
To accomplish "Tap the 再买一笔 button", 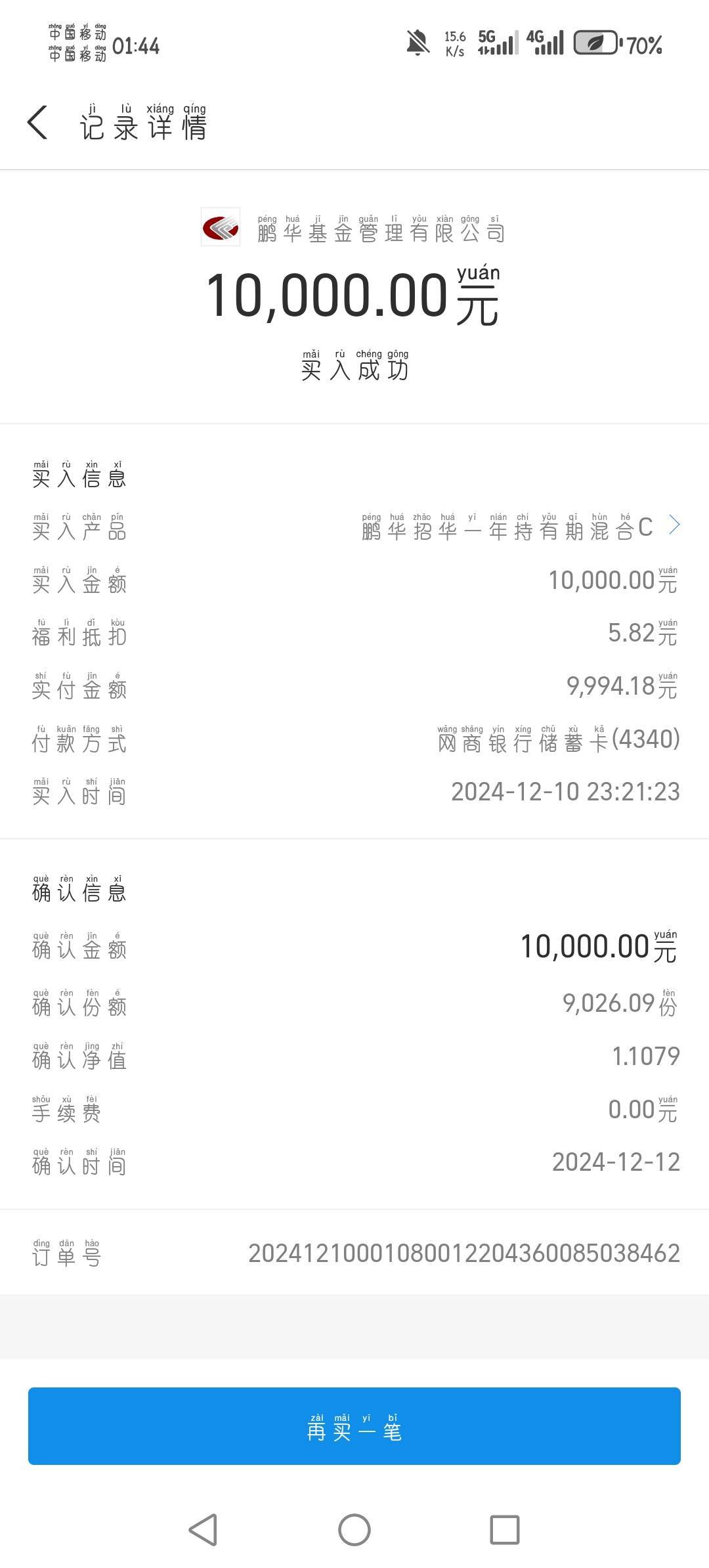I will 354,1426.
